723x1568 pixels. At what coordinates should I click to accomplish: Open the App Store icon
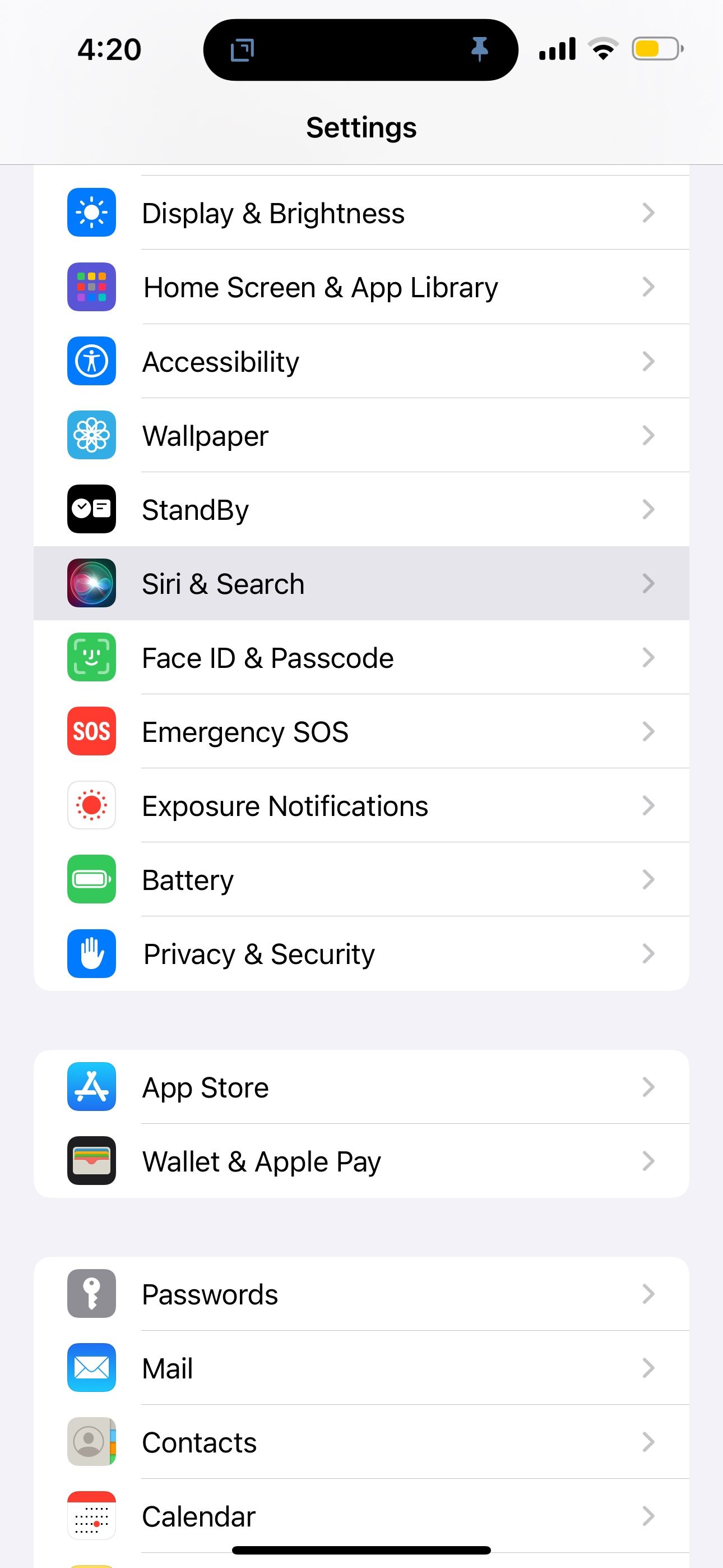click(x=91, y=1087)
